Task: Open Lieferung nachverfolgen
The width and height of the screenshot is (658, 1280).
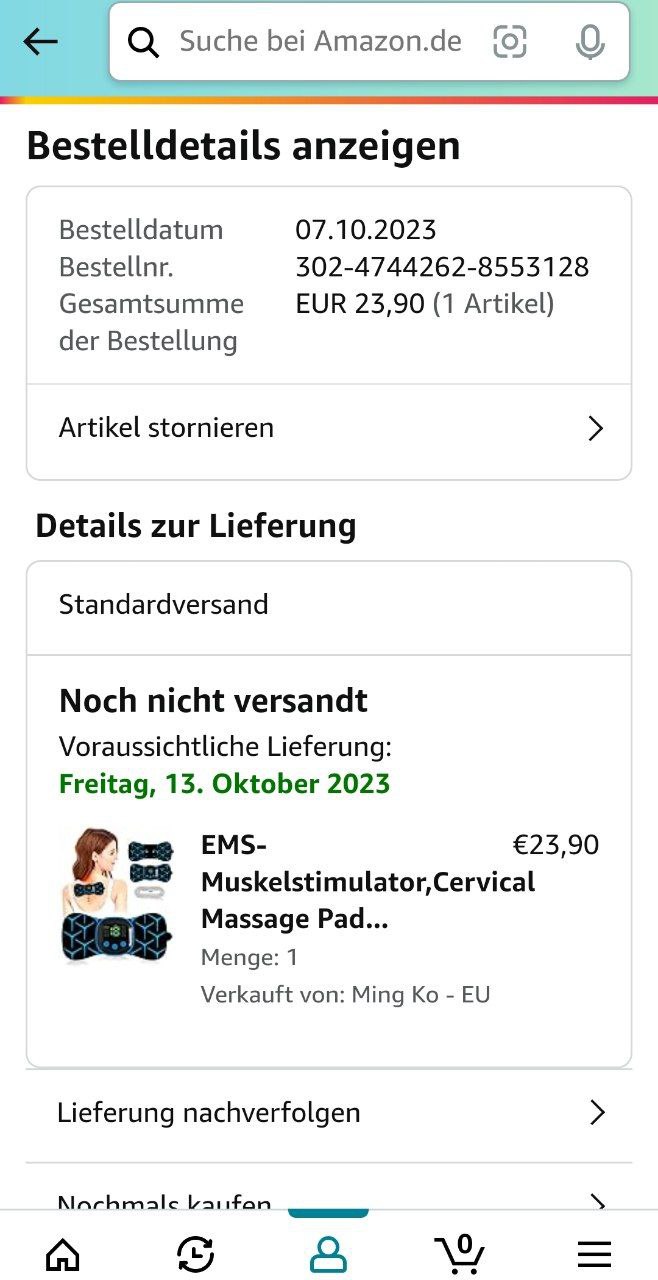Action: 329,1113
